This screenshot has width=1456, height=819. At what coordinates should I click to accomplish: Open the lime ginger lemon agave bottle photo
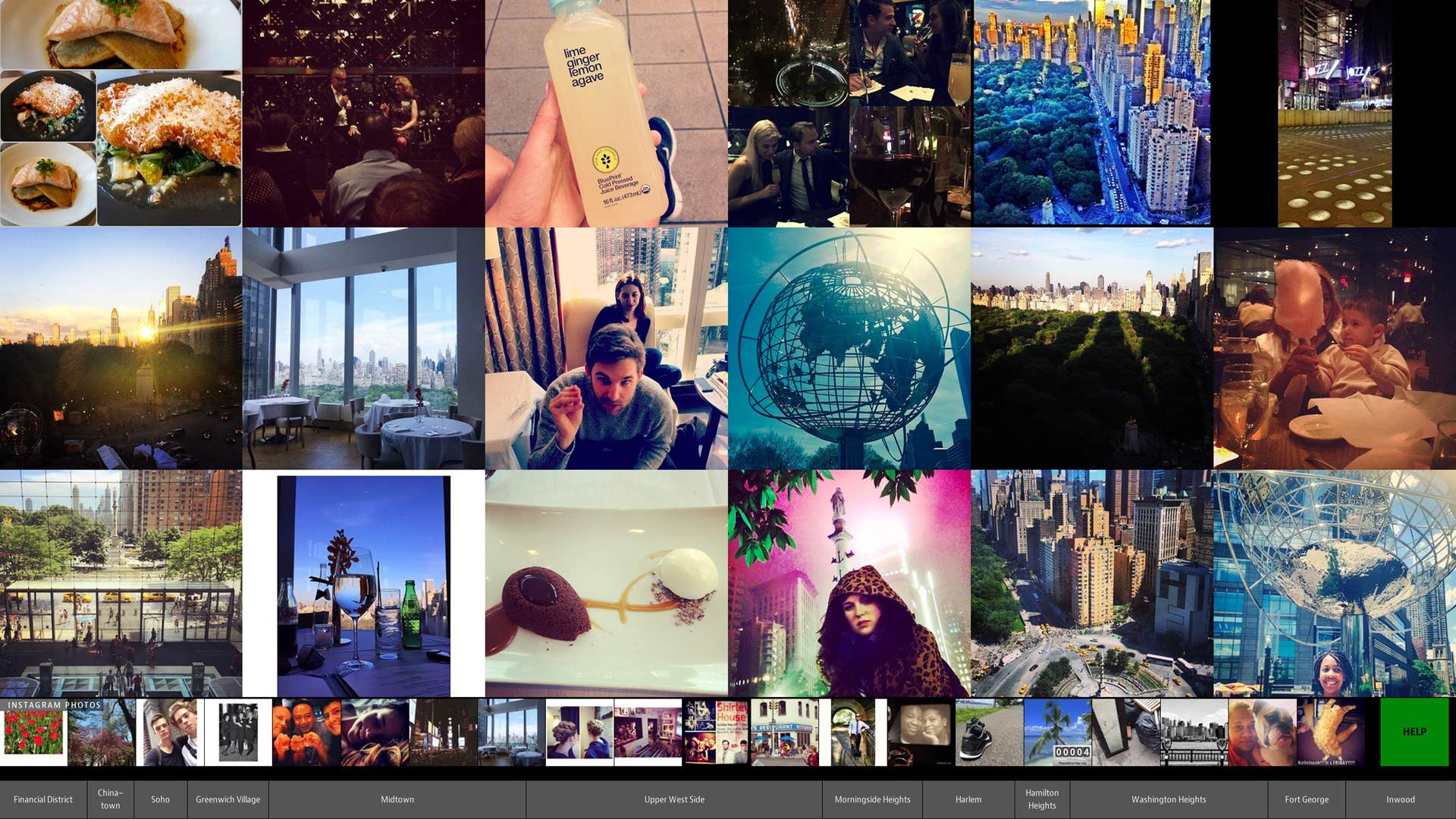click(x=606, y=114)
